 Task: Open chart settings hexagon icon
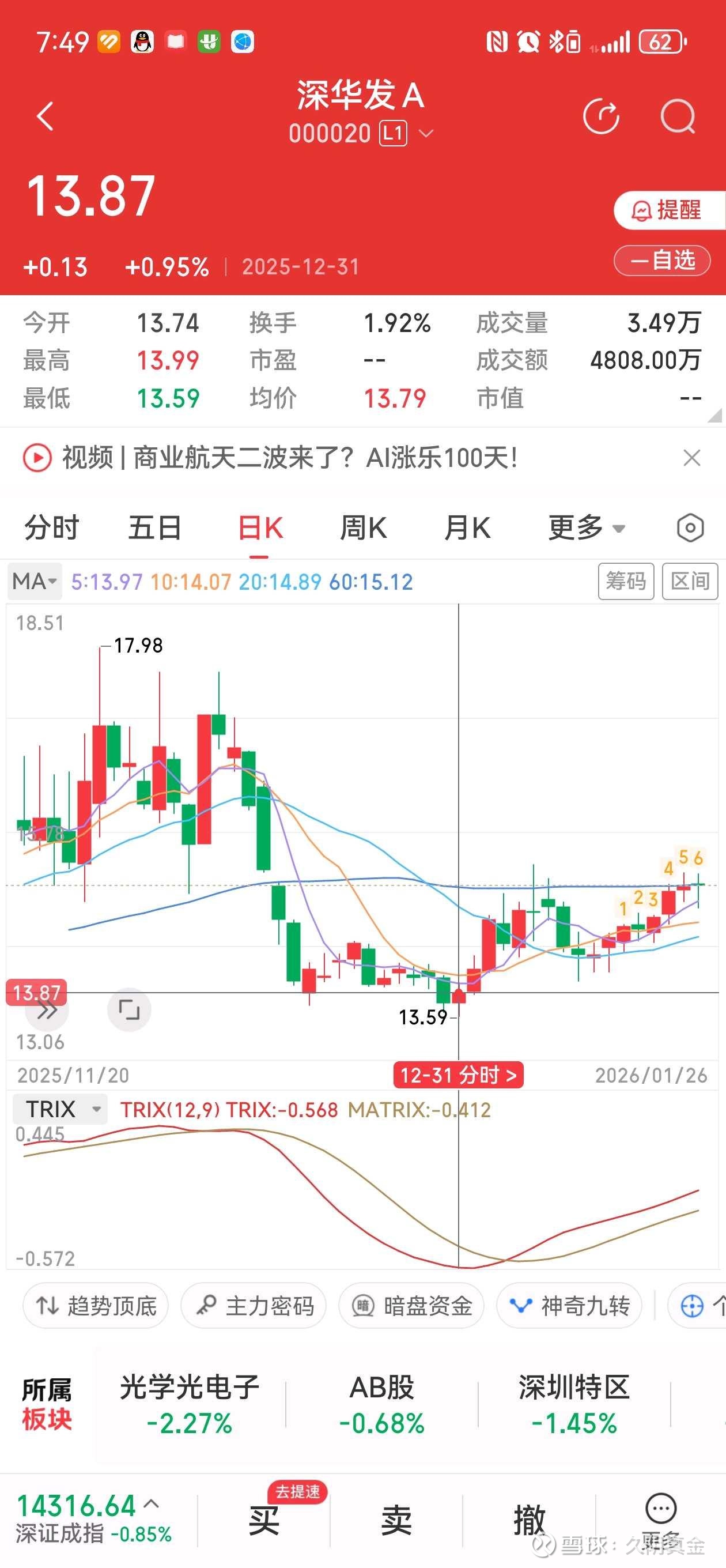(690, 527)
